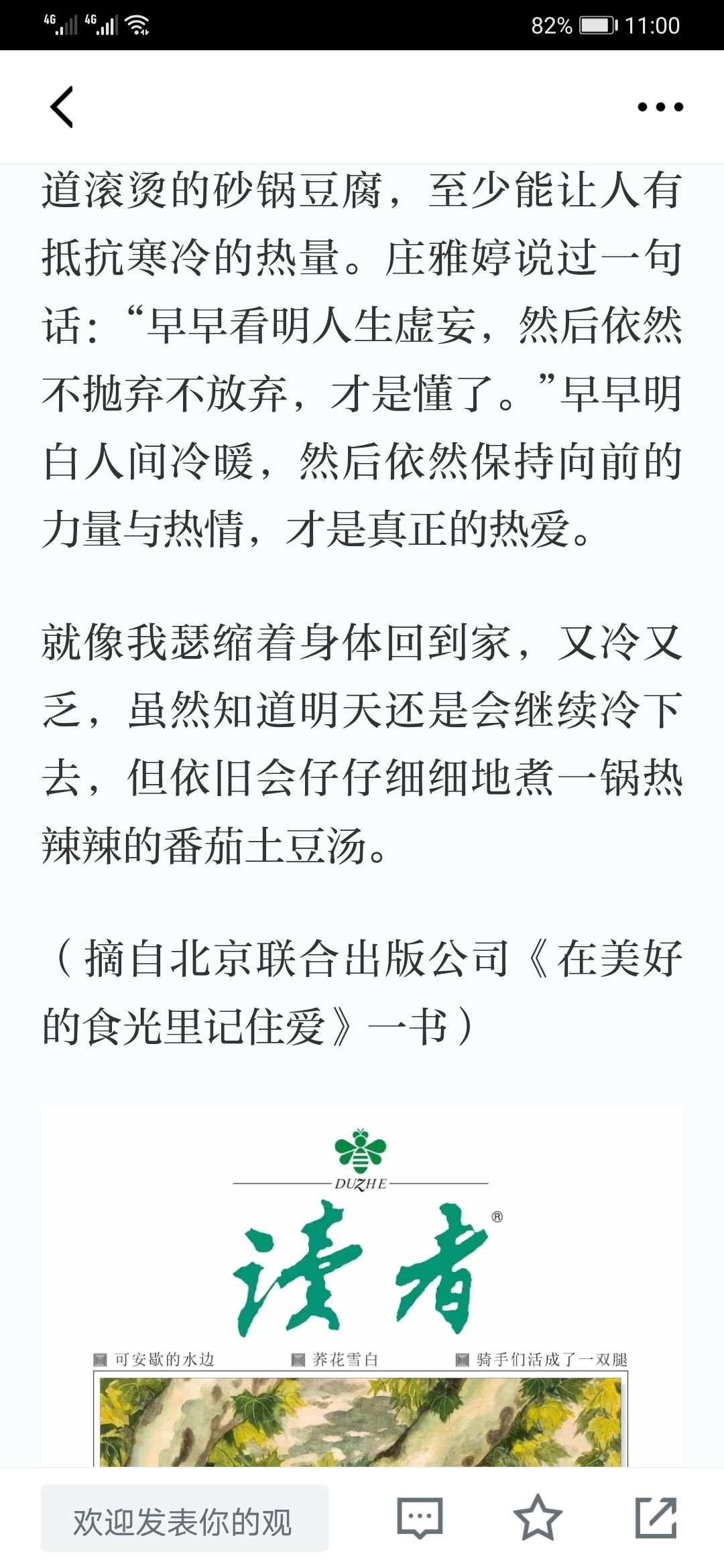724x1568 pixels.
Task: Go back using the top-left arrow
Action: [62, 107]
